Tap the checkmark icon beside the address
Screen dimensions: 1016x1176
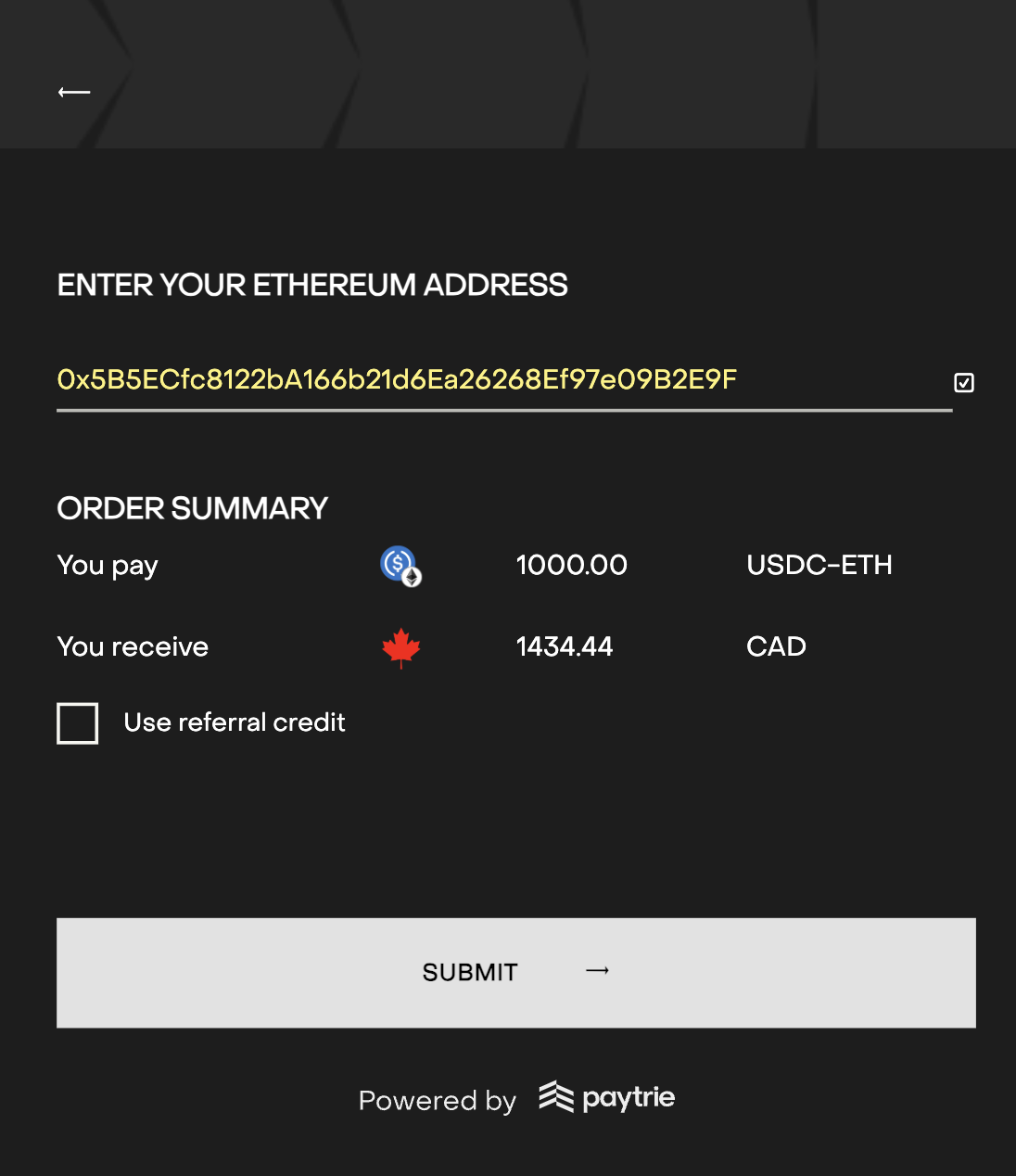(964, 382)
